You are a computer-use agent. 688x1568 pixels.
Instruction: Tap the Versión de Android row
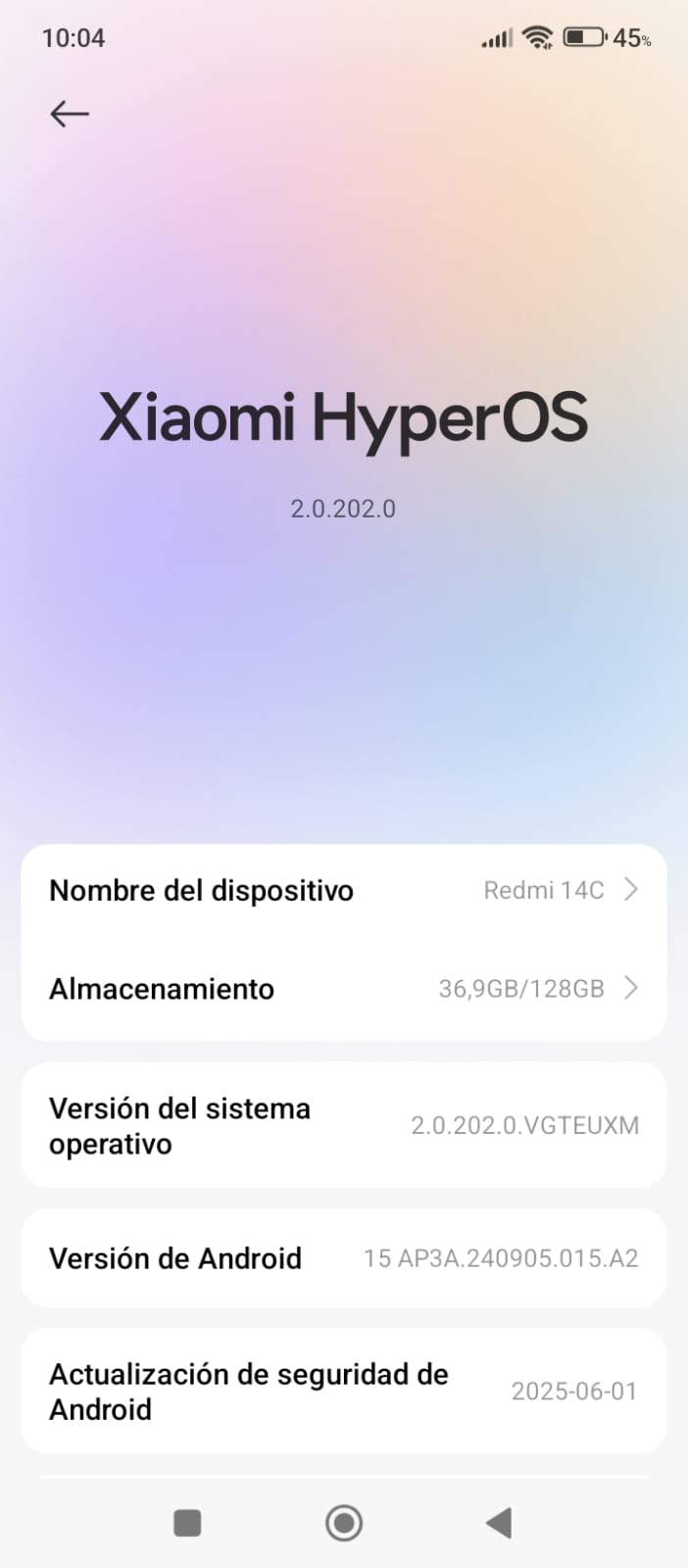click(x=343, y=1258)
